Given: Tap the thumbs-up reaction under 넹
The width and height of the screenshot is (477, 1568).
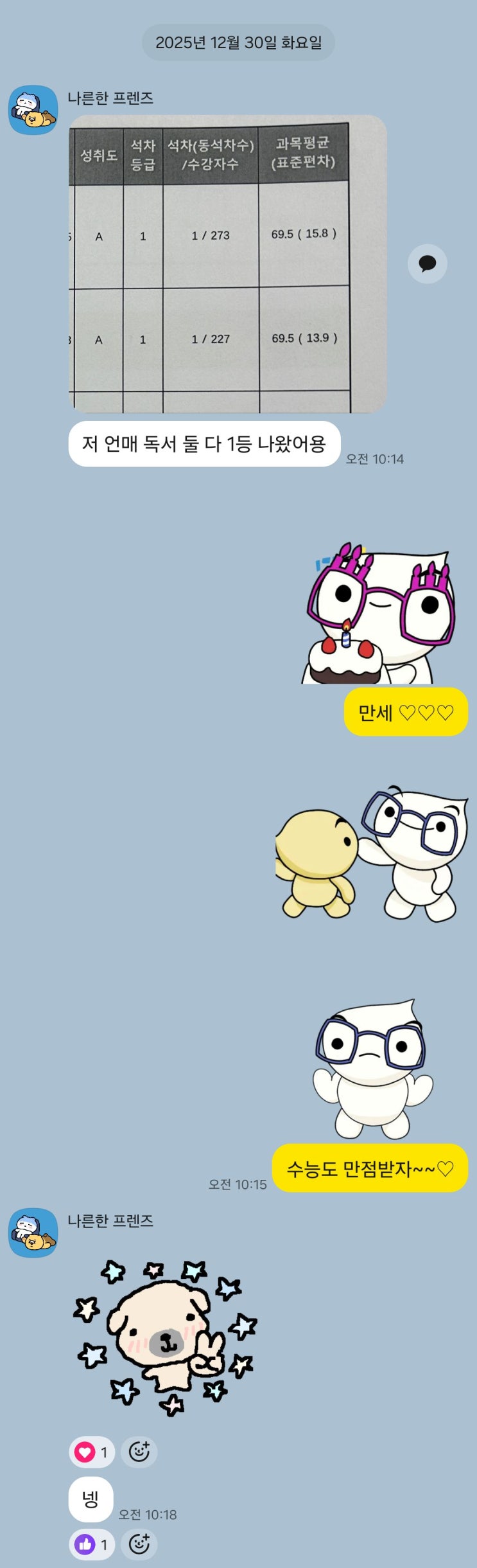Looking at the screenshot, I should pyautogui.click(x=92, y=1544).
